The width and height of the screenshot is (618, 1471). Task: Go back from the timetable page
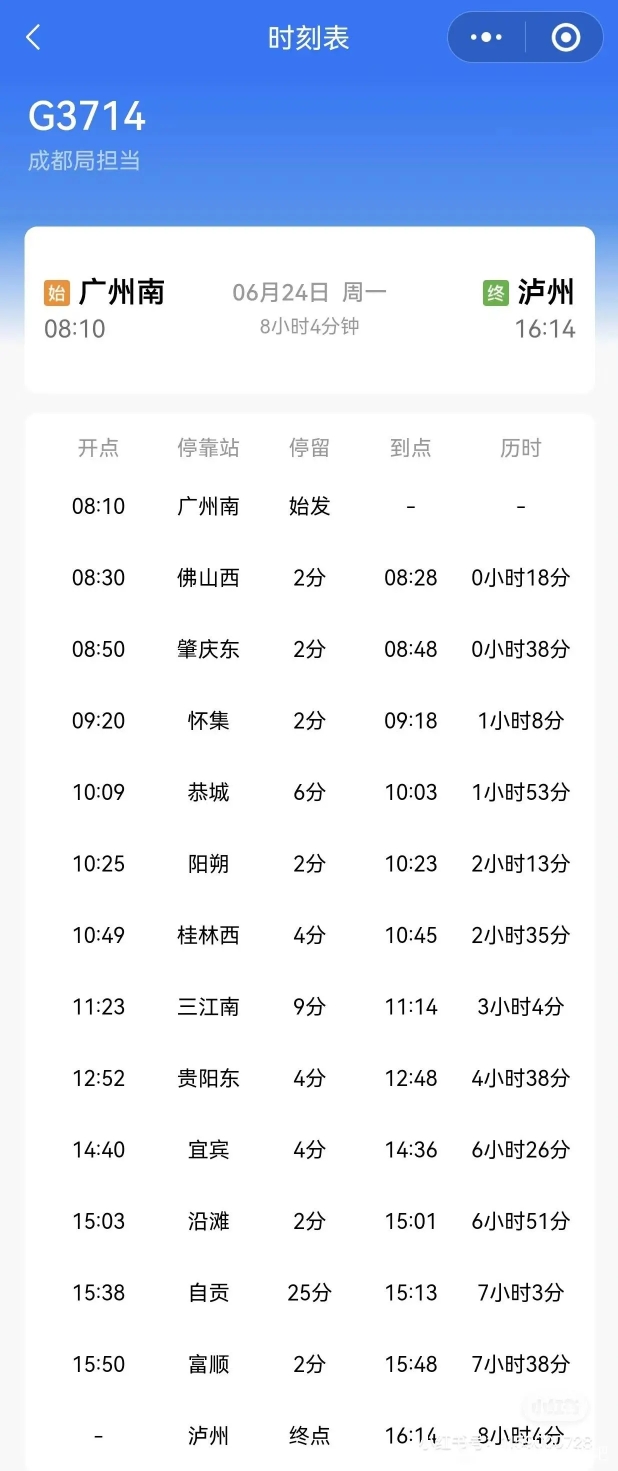[x=33, y=38]
